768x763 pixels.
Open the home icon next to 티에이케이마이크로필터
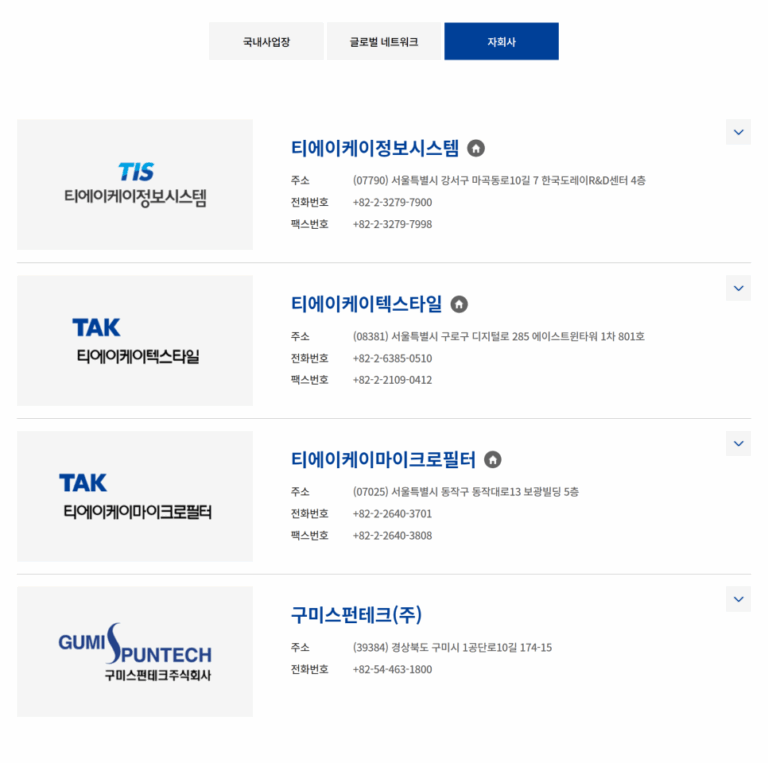click(493, 459)
